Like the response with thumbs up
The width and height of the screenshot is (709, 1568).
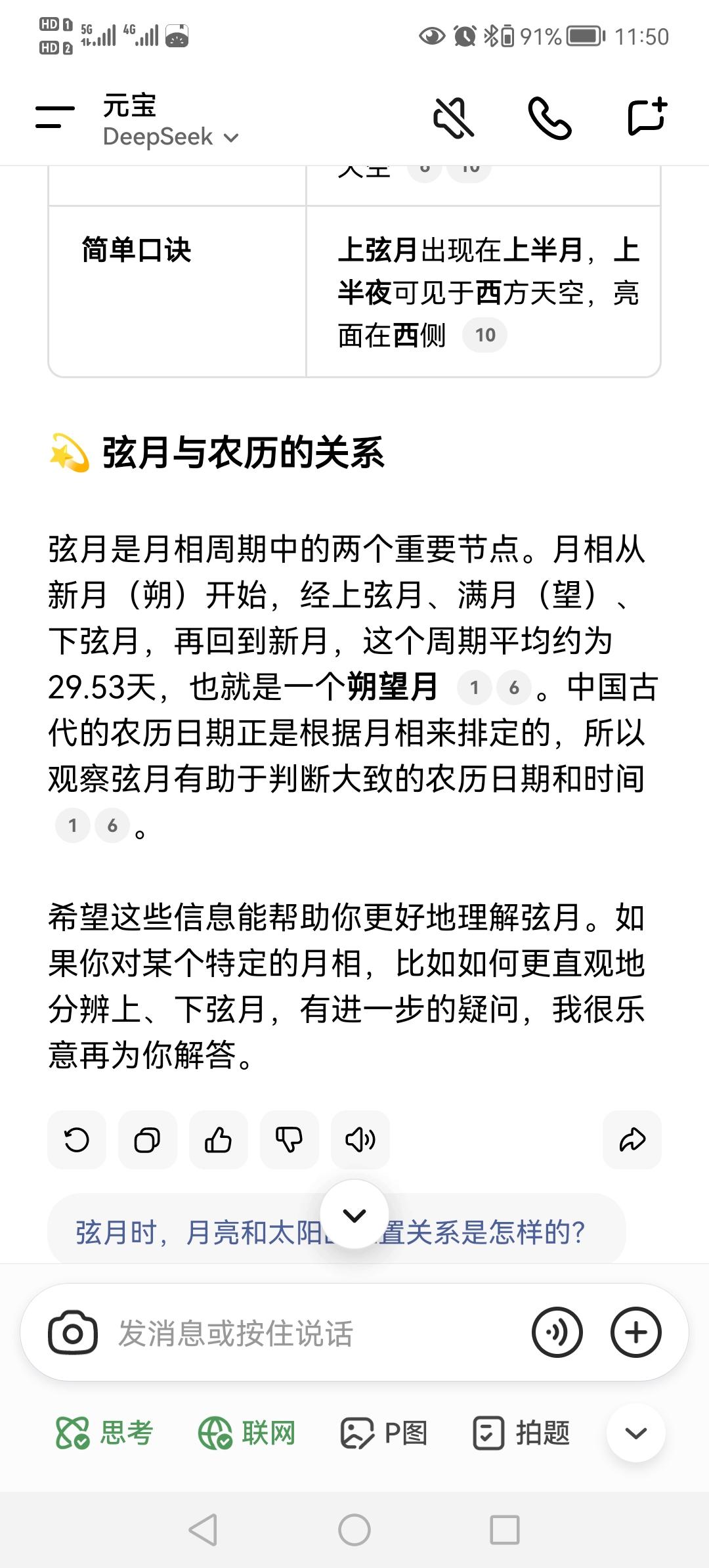219,1140
